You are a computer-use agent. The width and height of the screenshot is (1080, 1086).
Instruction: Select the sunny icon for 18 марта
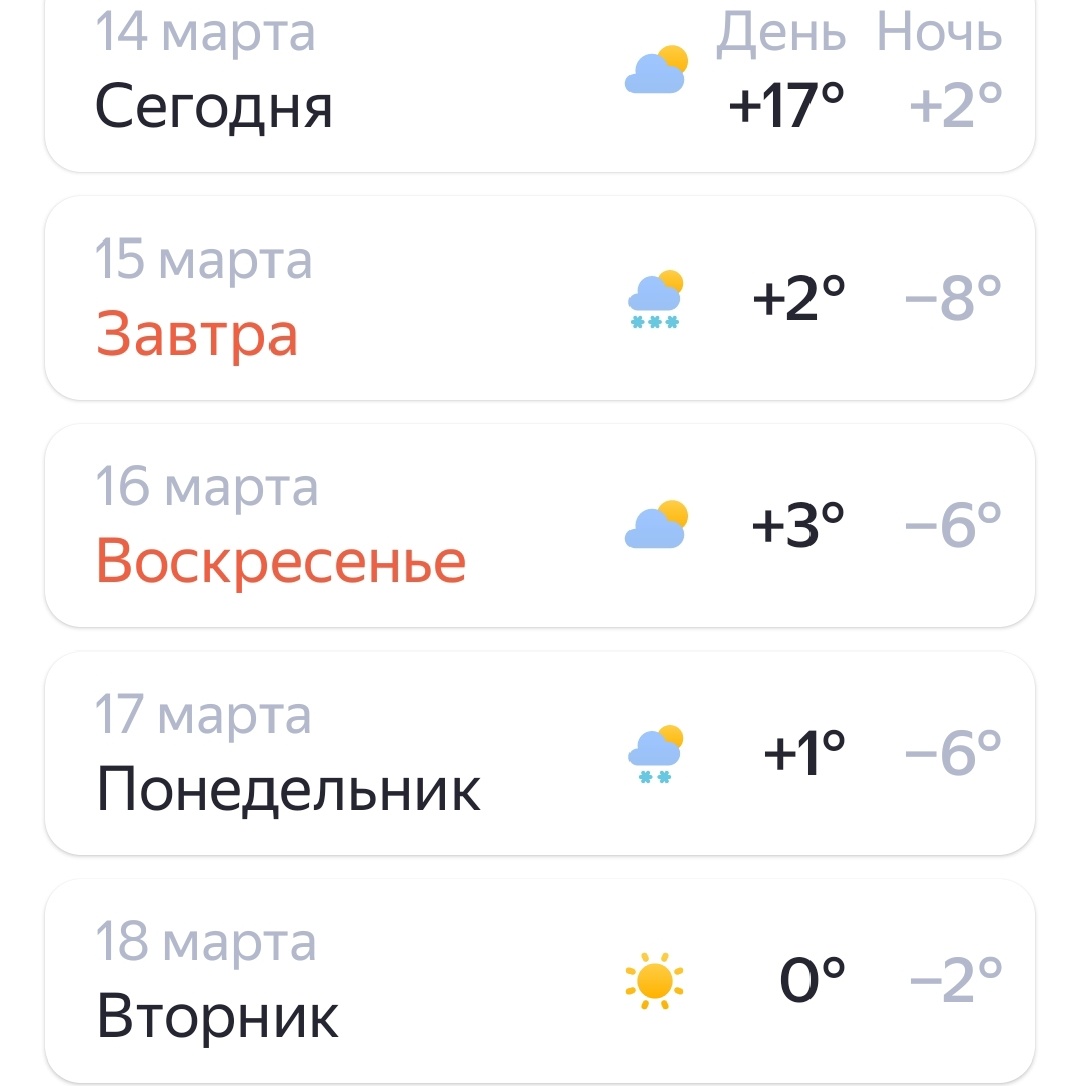point(655,982)
